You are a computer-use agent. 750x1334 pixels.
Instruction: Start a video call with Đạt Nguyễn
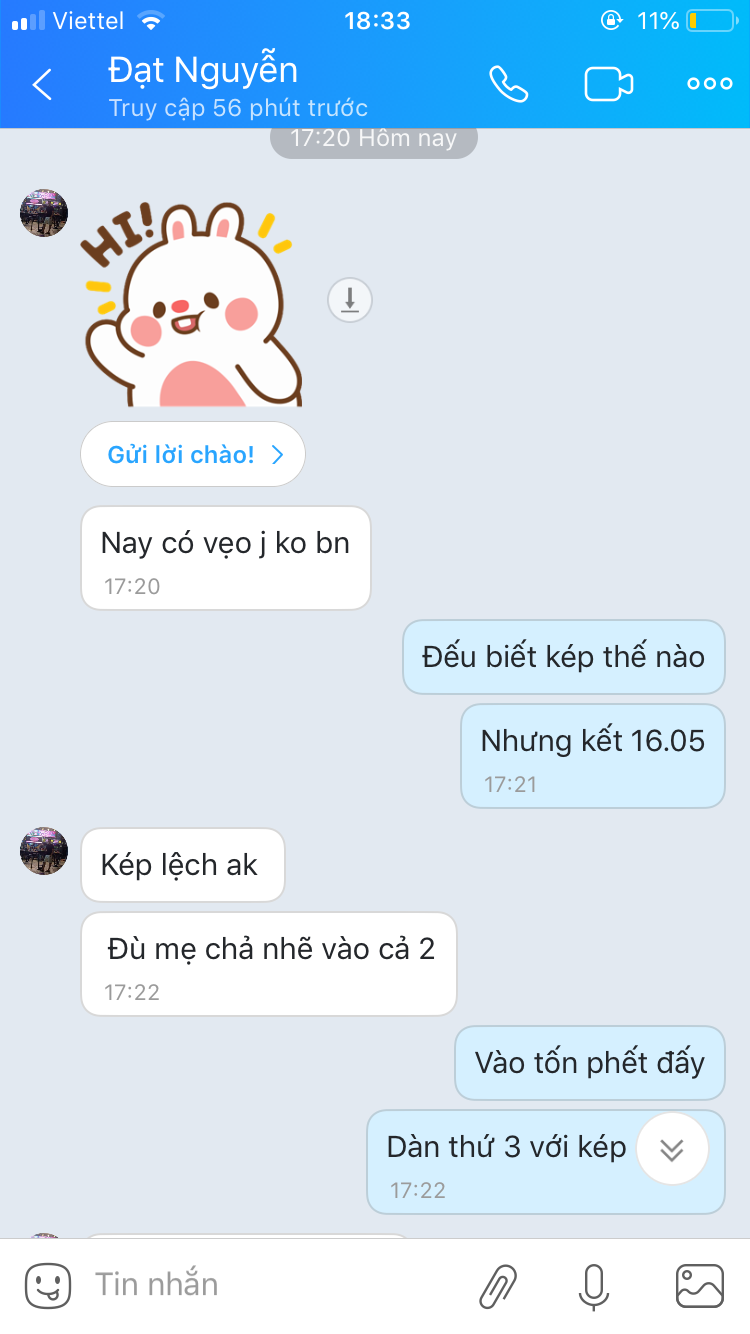coord(609,84)
